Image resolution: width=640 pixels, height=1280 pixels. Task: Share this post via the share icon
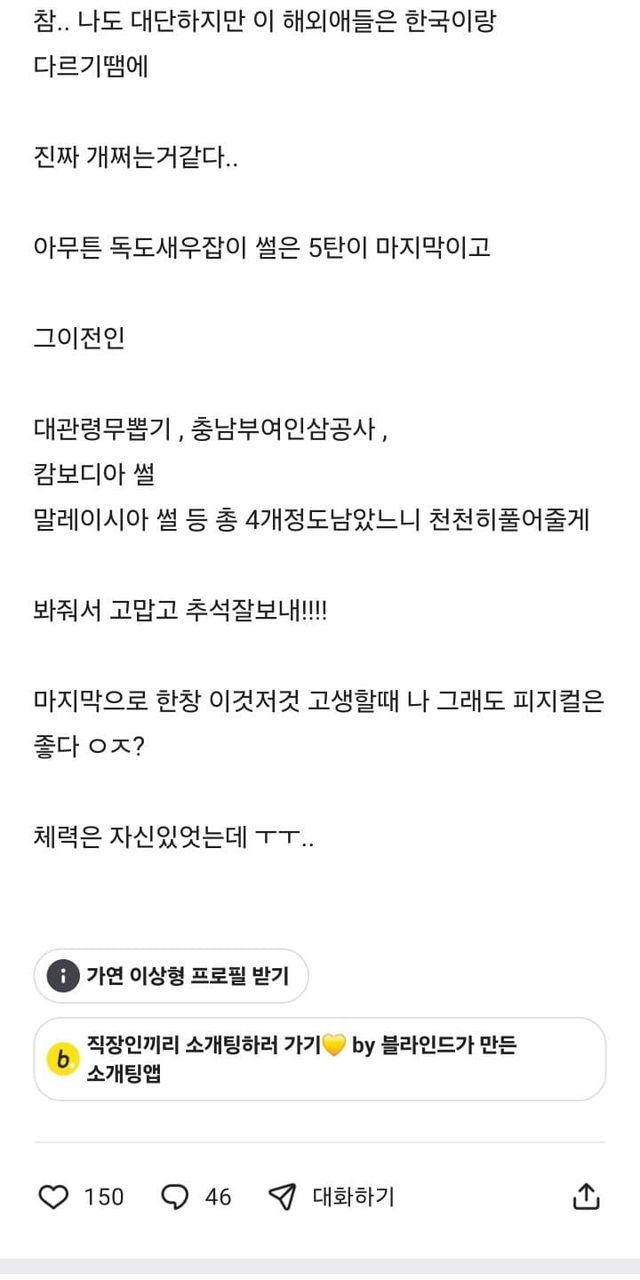pyautogui.click(x=586, y=1196)
